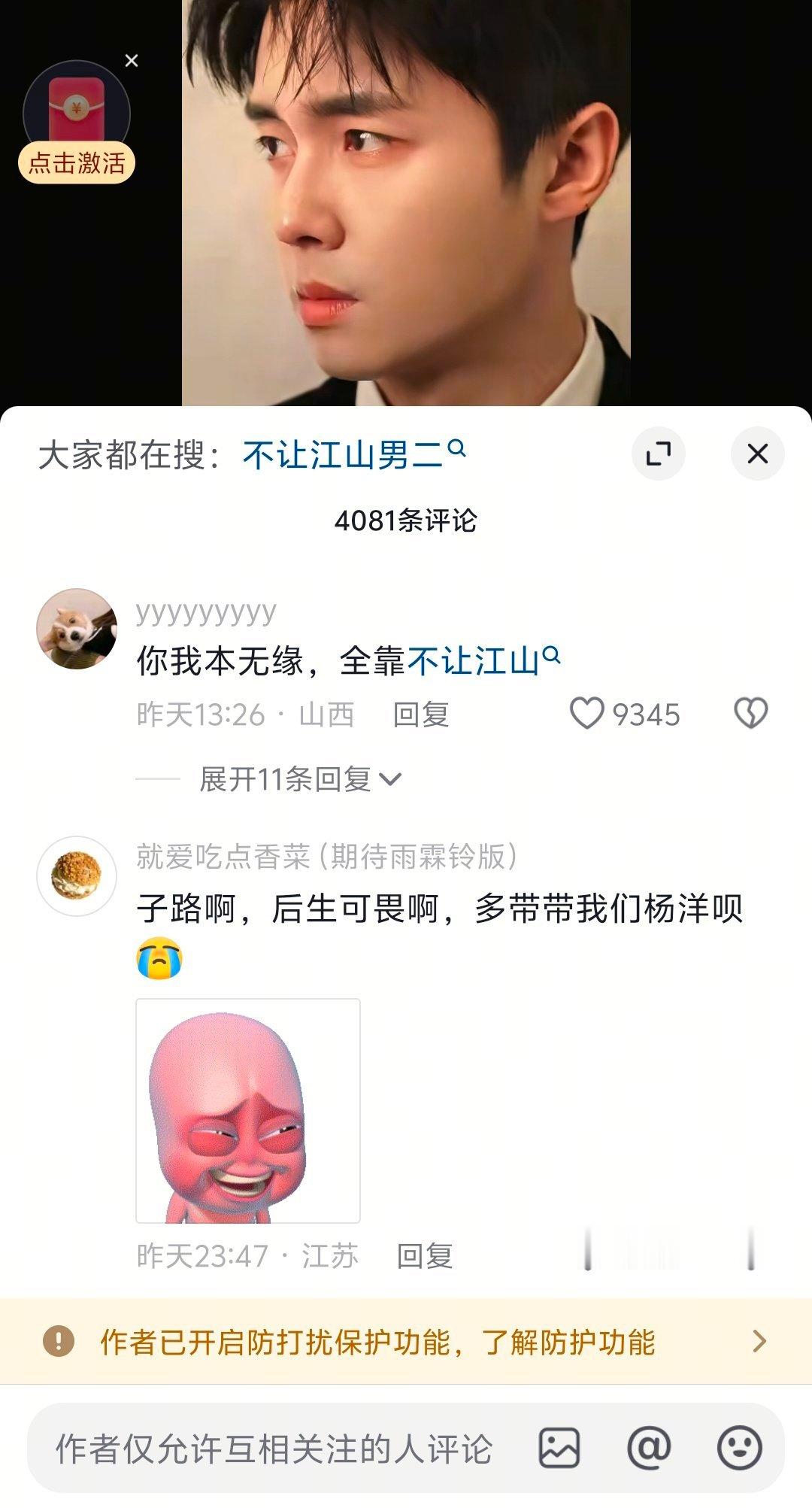Tap the blue 不让江山 link in the comment

pos(474,660)
